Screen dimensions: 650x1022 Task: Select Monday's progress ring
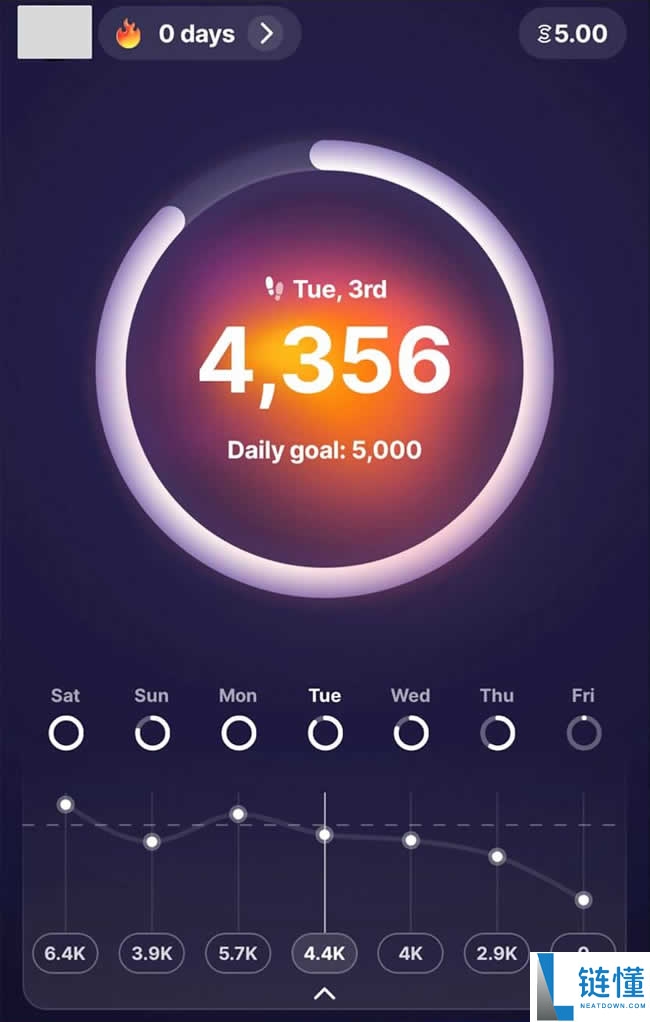coord(238,733)
